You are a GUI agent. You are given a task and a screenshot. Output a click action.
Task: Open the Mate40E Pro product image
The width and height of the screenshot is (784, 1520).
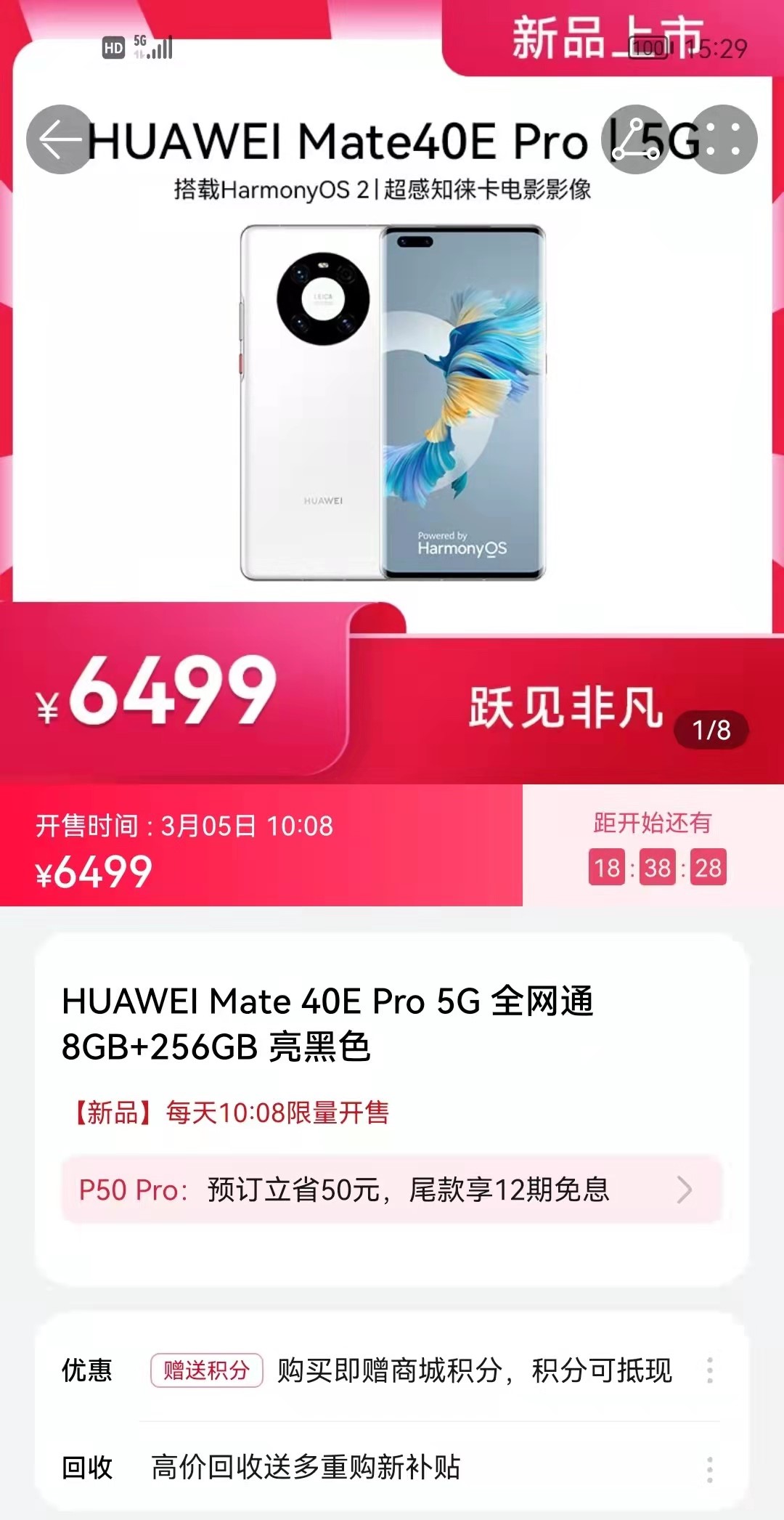(392, 403)
